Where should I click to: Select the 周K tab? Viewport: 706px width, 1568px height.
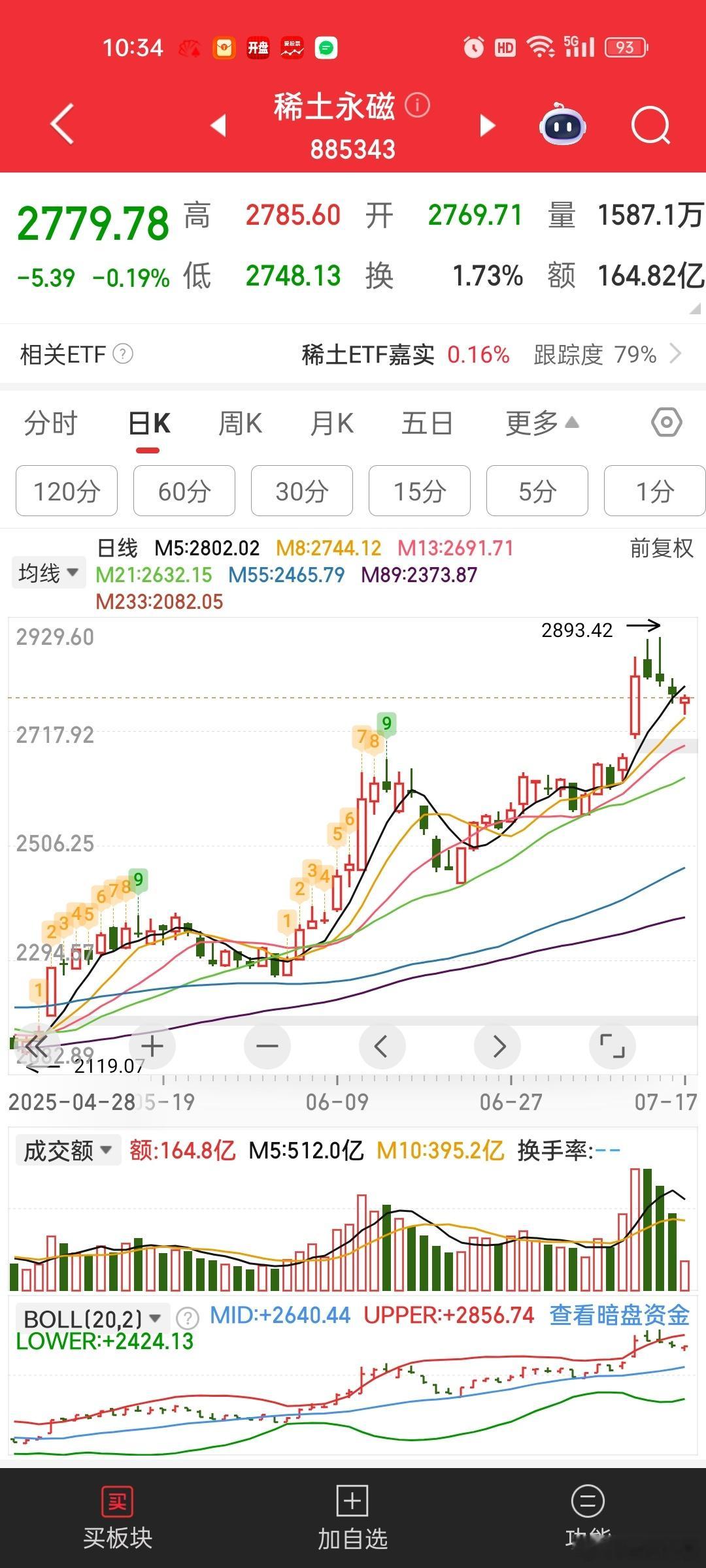(240, 423)
